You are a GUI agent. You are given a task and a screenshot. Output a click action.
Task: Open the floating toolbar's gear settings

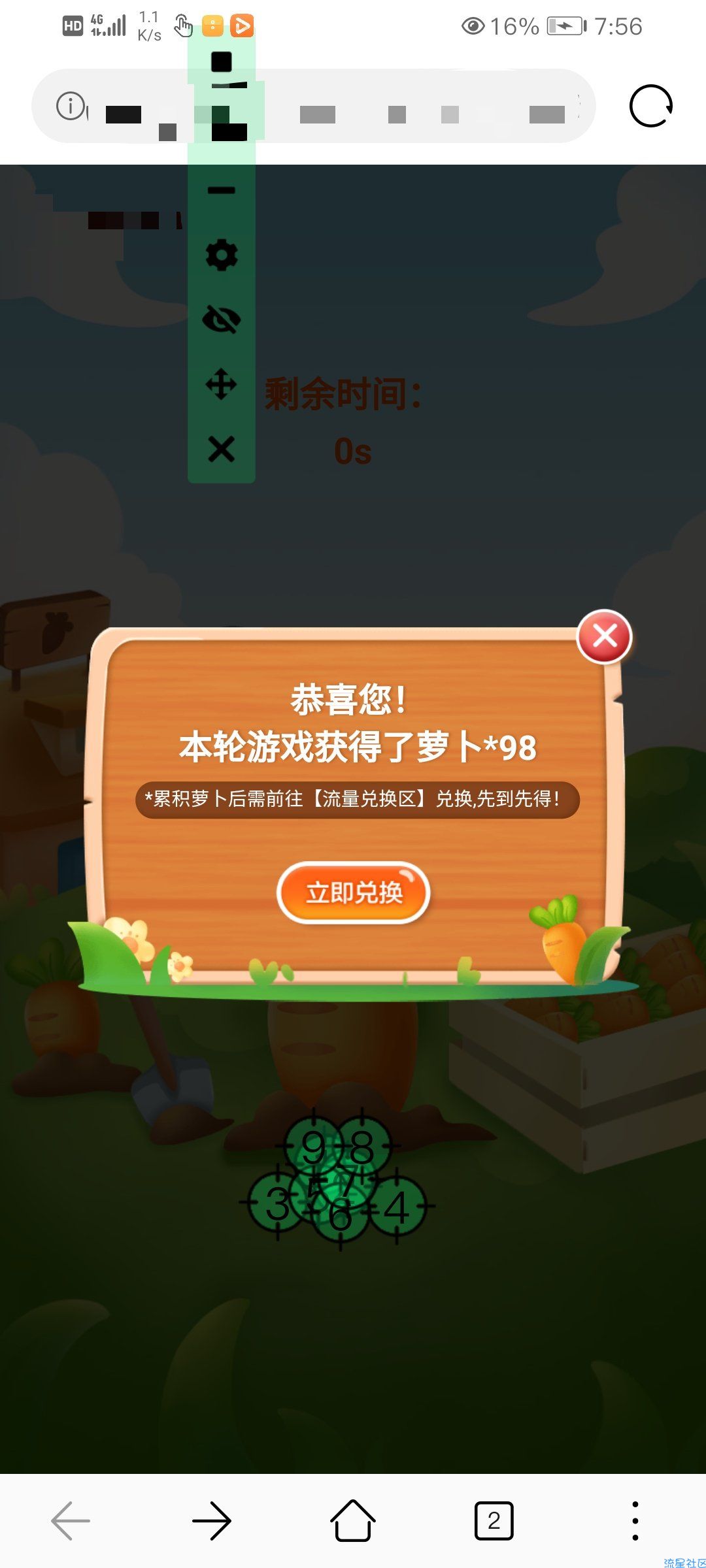pos(222,255)
